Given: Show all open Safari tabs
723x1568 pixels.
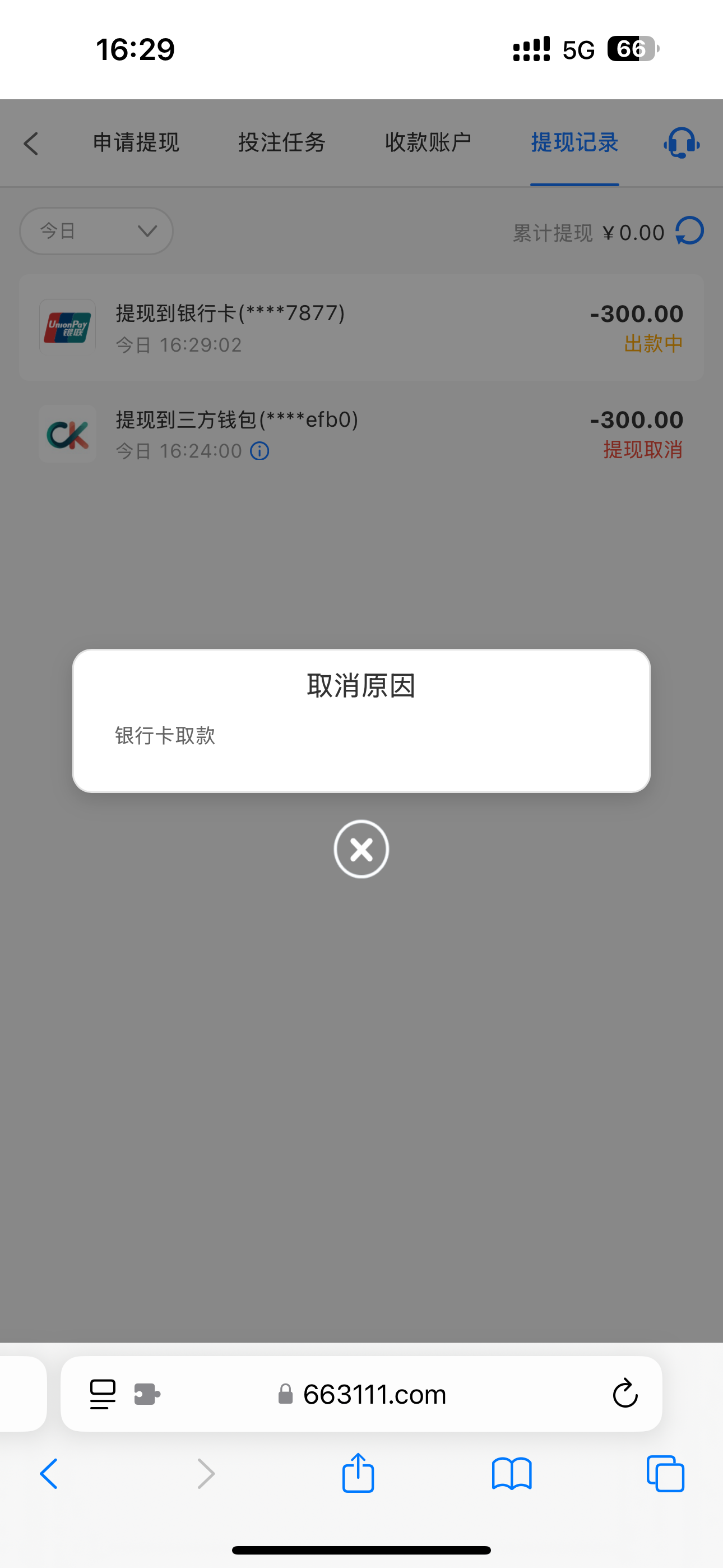Looking at the screenshot, I should coord(665,1474).
